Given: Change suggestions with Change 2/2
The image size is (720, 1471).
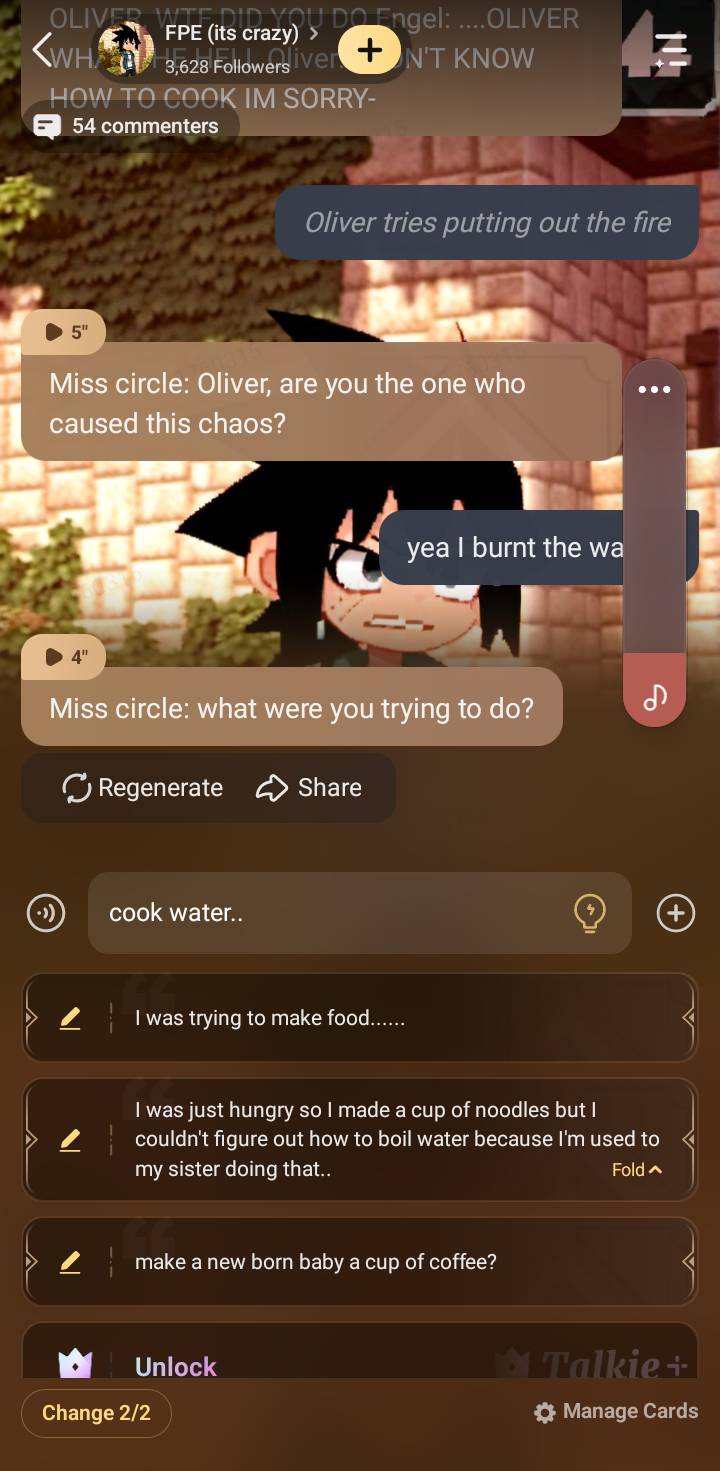Looking at the screenshot, I should click(x=96, y=1412).
